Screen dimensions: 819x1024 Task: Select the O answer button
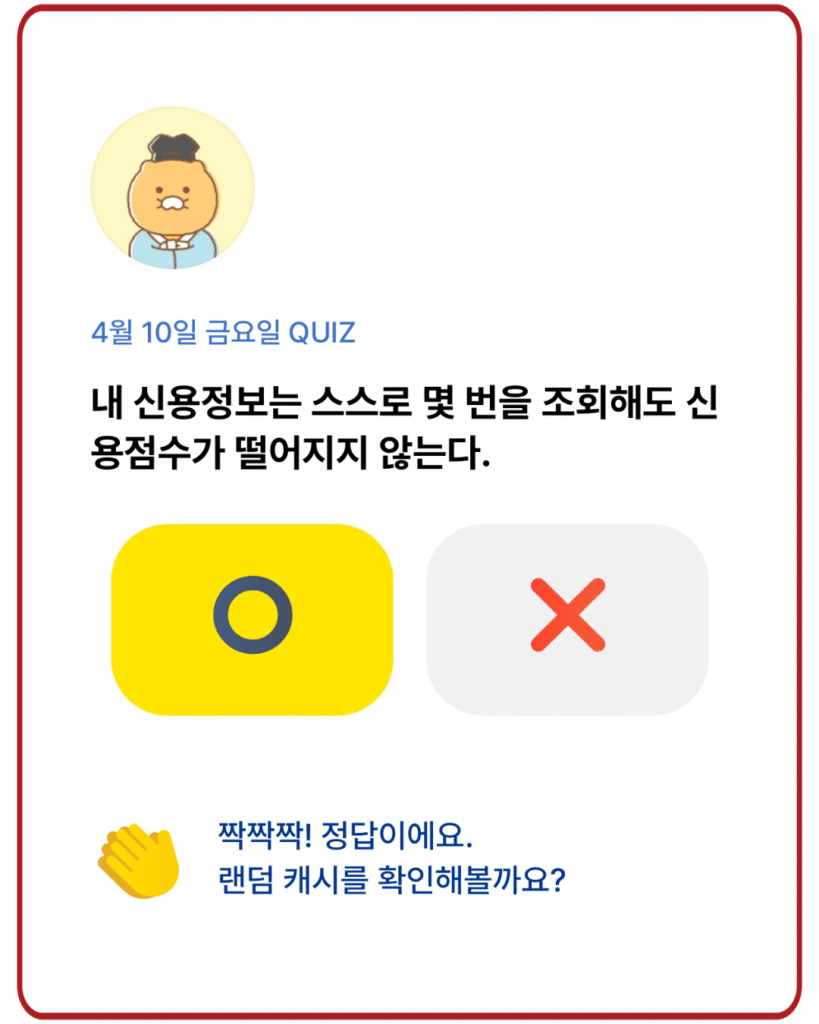251,619
